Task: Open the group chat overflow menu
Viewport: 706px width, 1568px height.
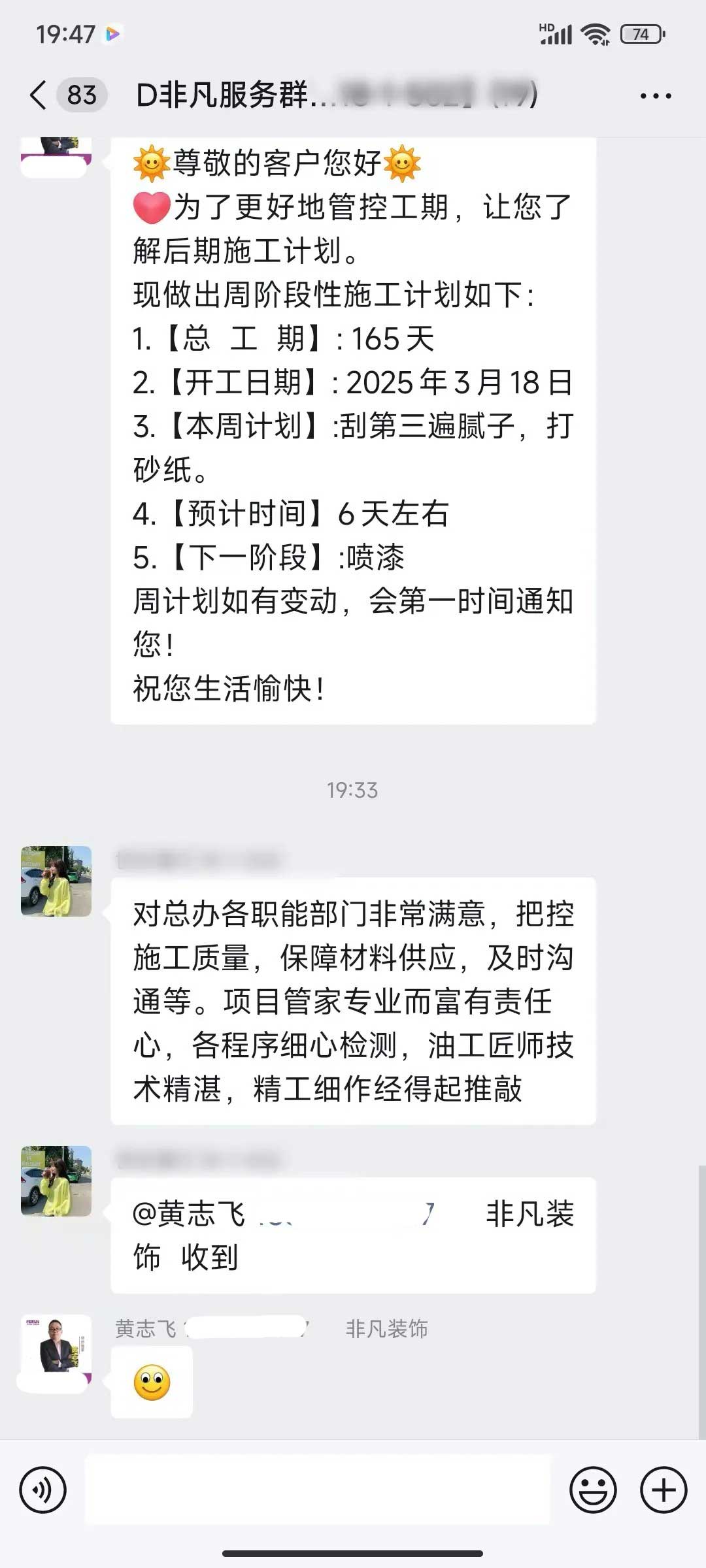Action: coord(655,96)
